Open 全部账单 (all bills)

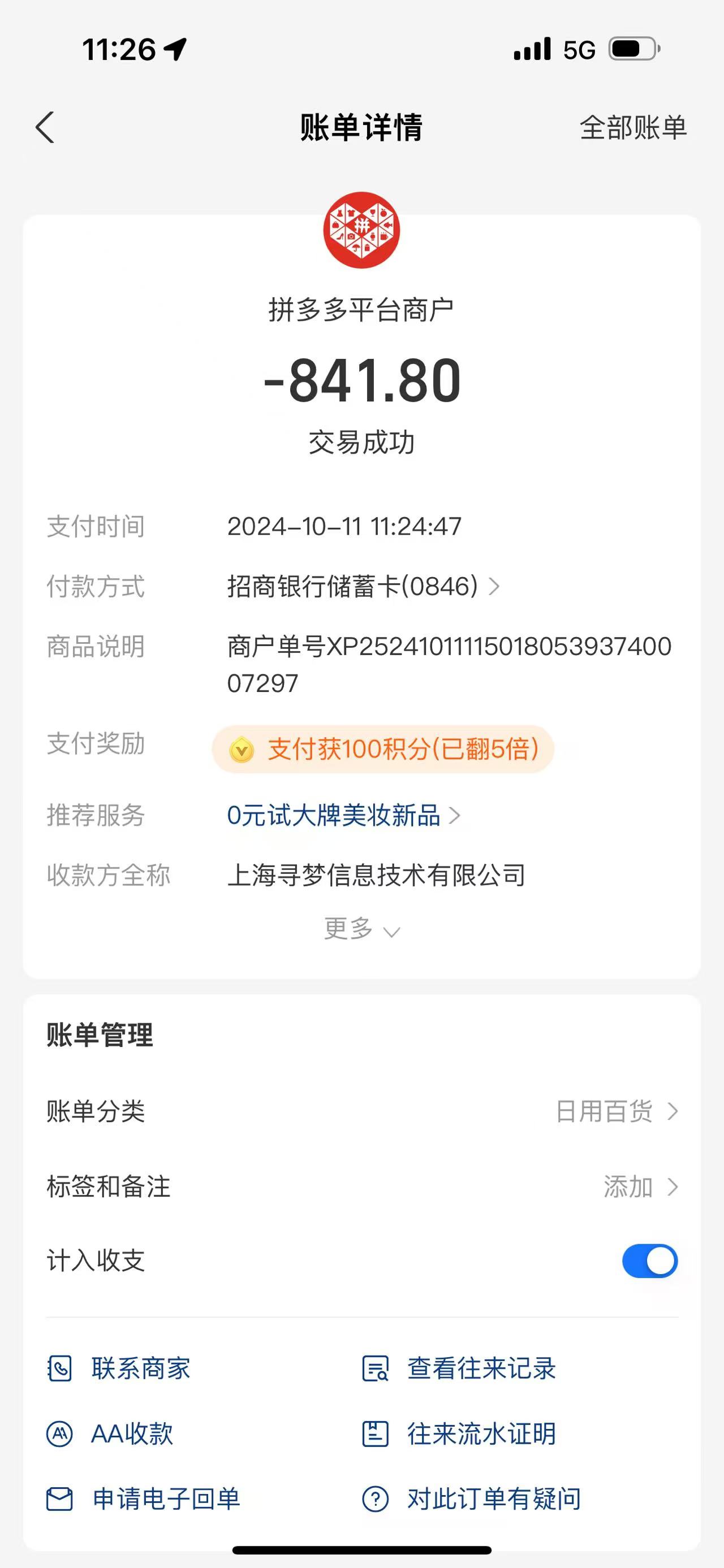point(633,128)
